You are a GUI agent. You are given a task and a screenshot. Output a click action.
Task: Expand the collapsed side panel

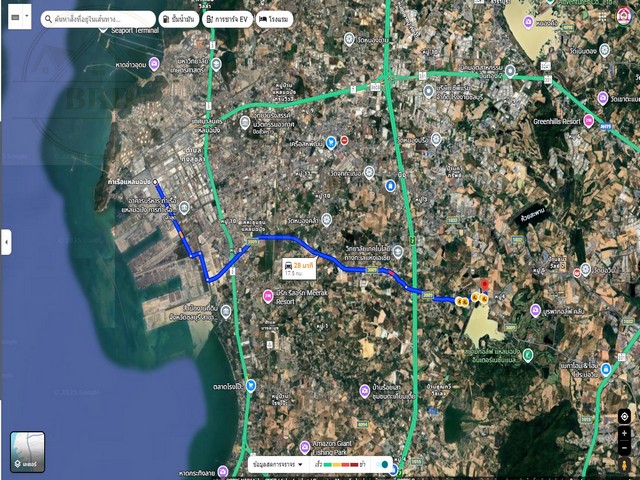click(6, 241)
